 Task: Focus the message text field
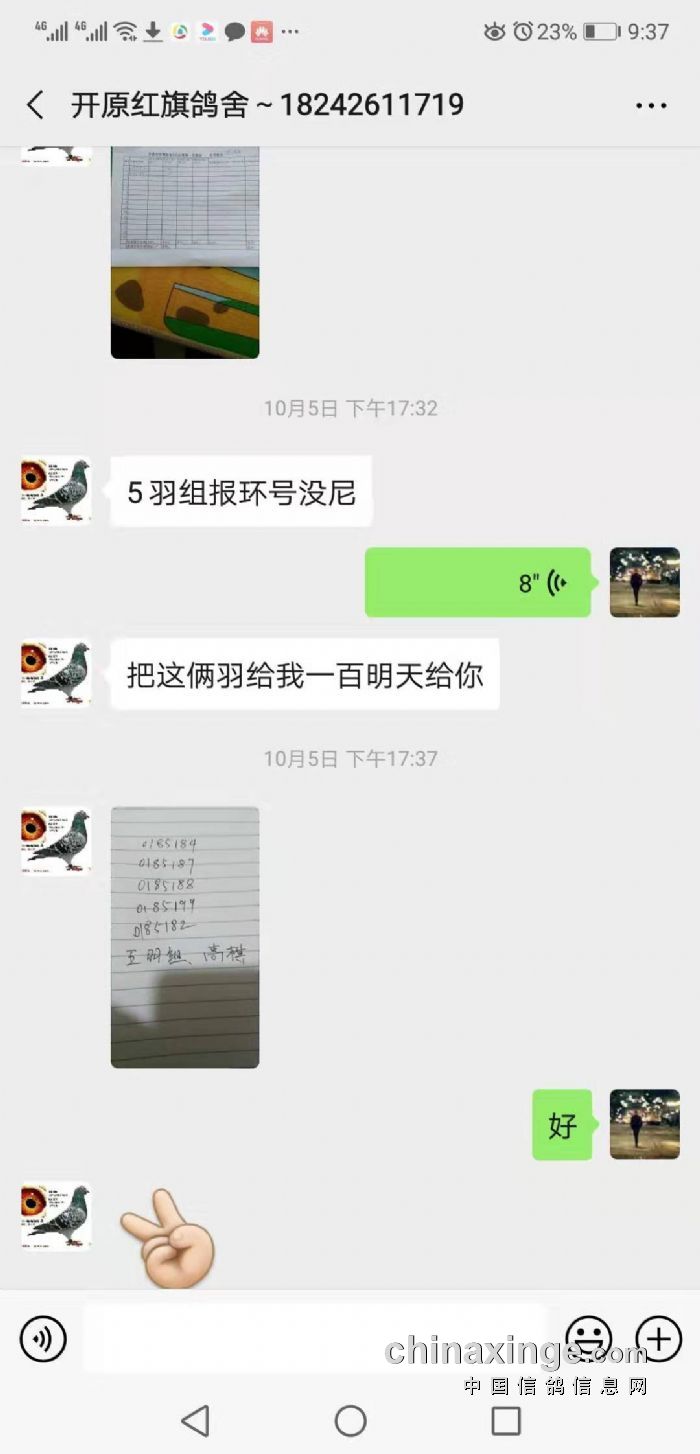315,1338
